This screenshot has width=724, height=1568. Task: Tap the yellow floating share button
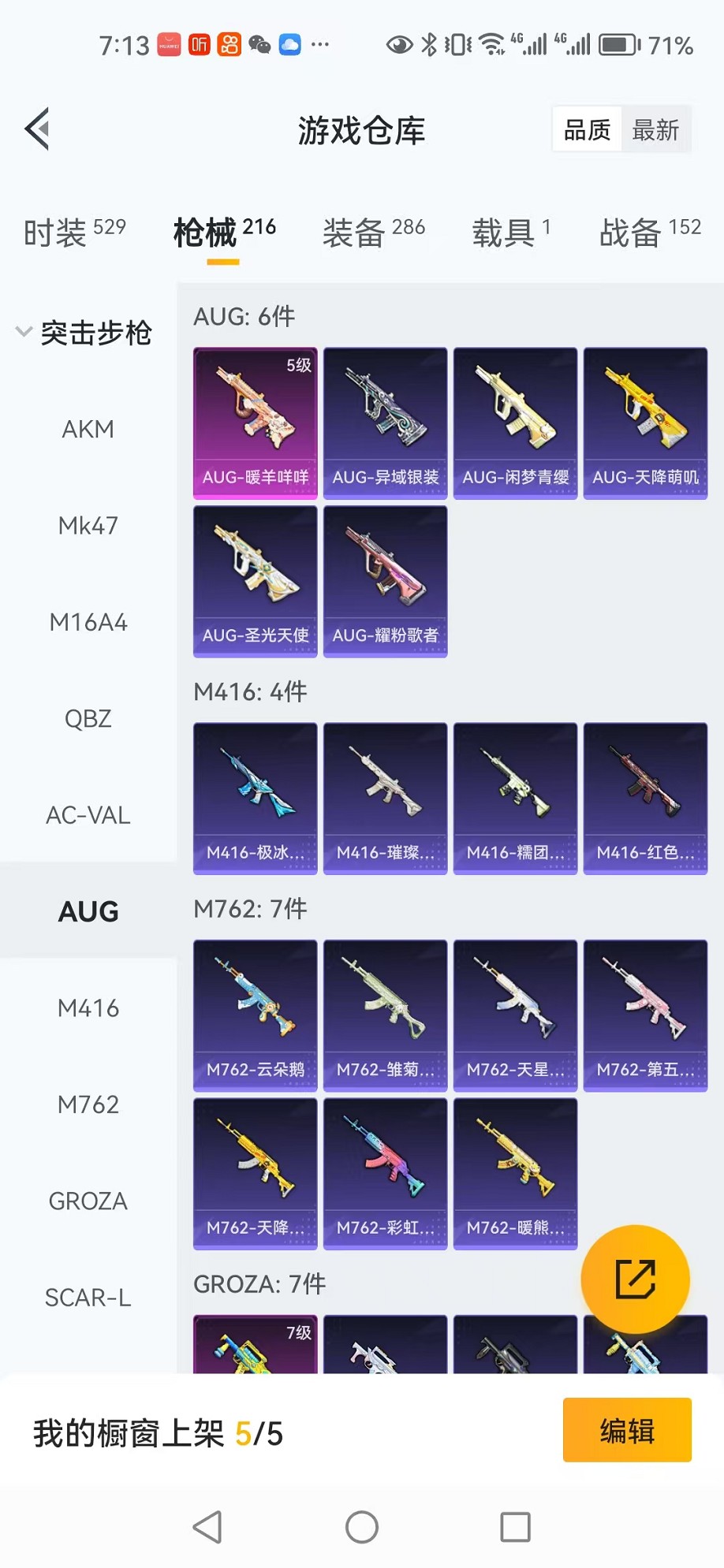(x=635, y=1279)
